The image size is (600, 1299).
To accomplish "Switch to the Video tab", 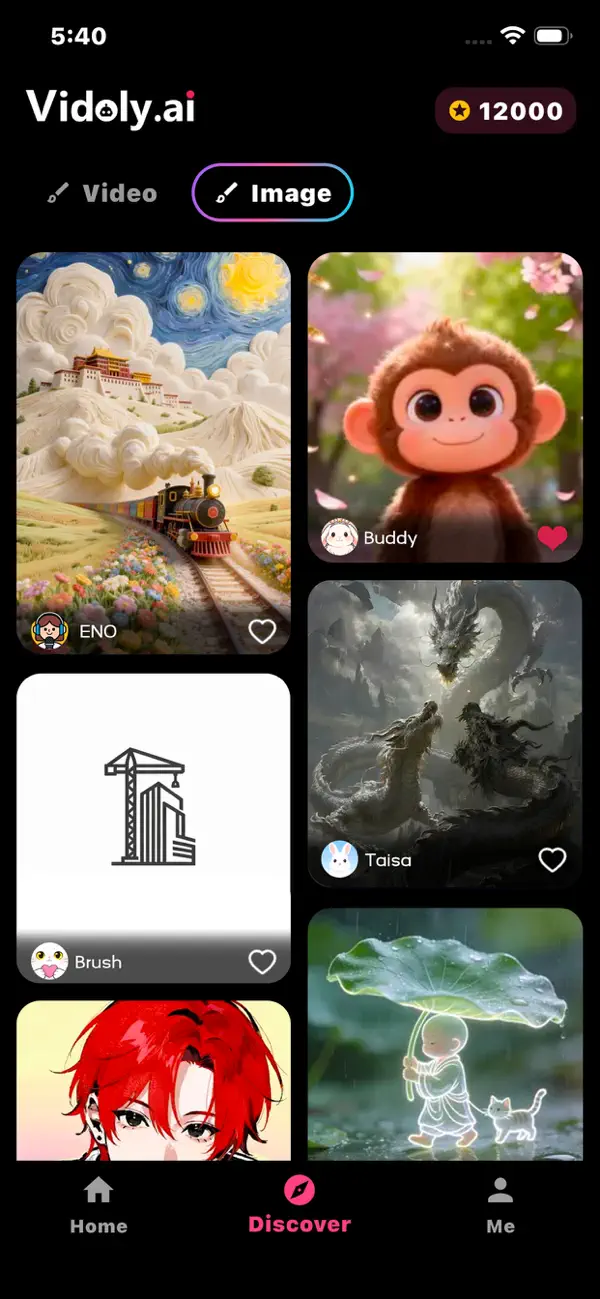I will click(103, 193).
